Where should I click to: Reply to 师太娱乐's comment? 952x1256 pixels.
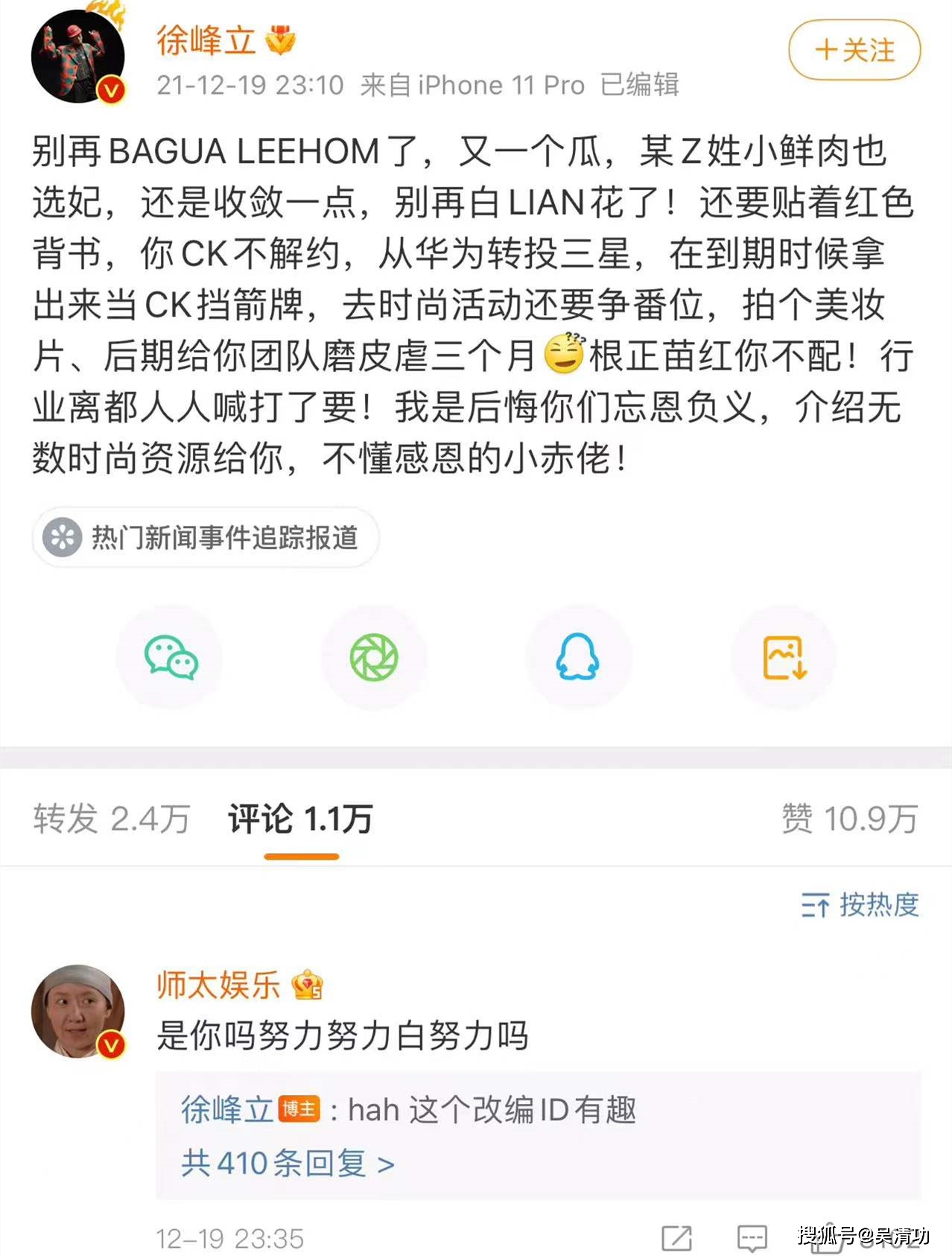[752, 1238]
